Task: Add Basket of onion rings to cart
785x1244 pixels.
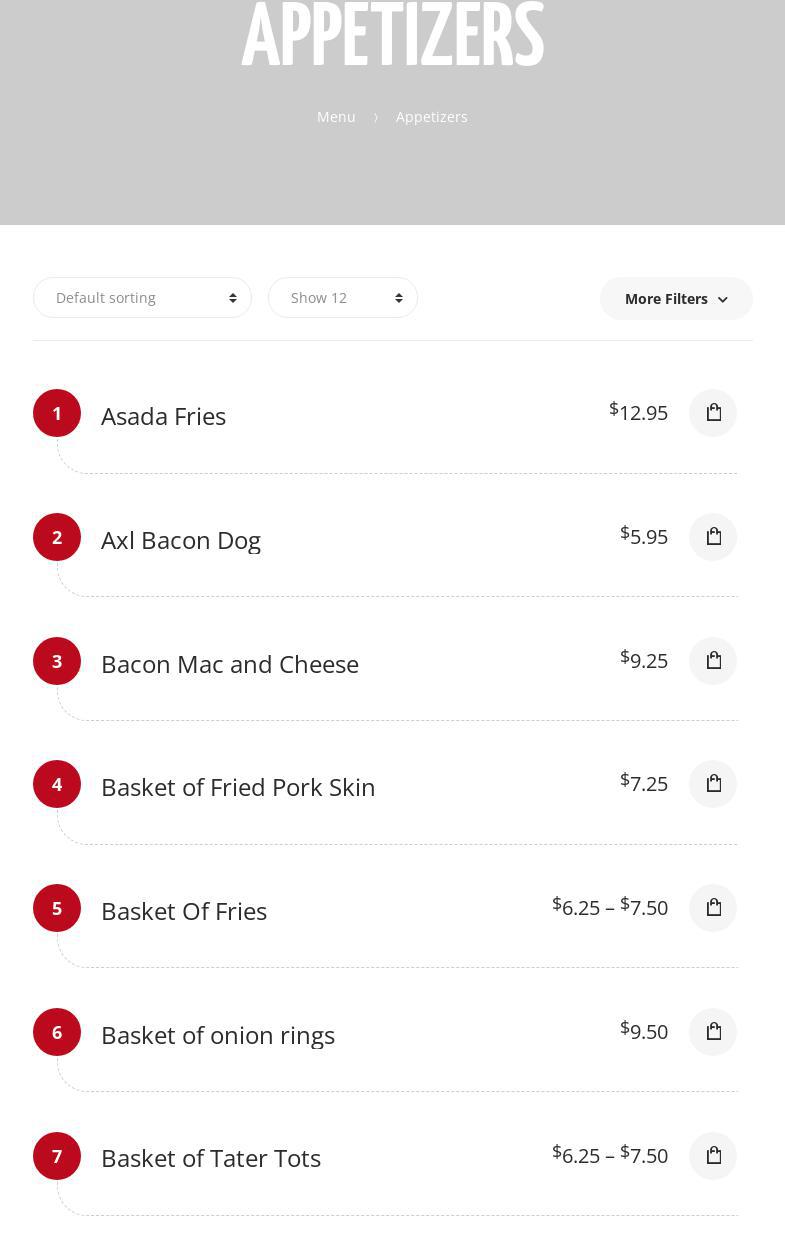Action: (713, 1032)
